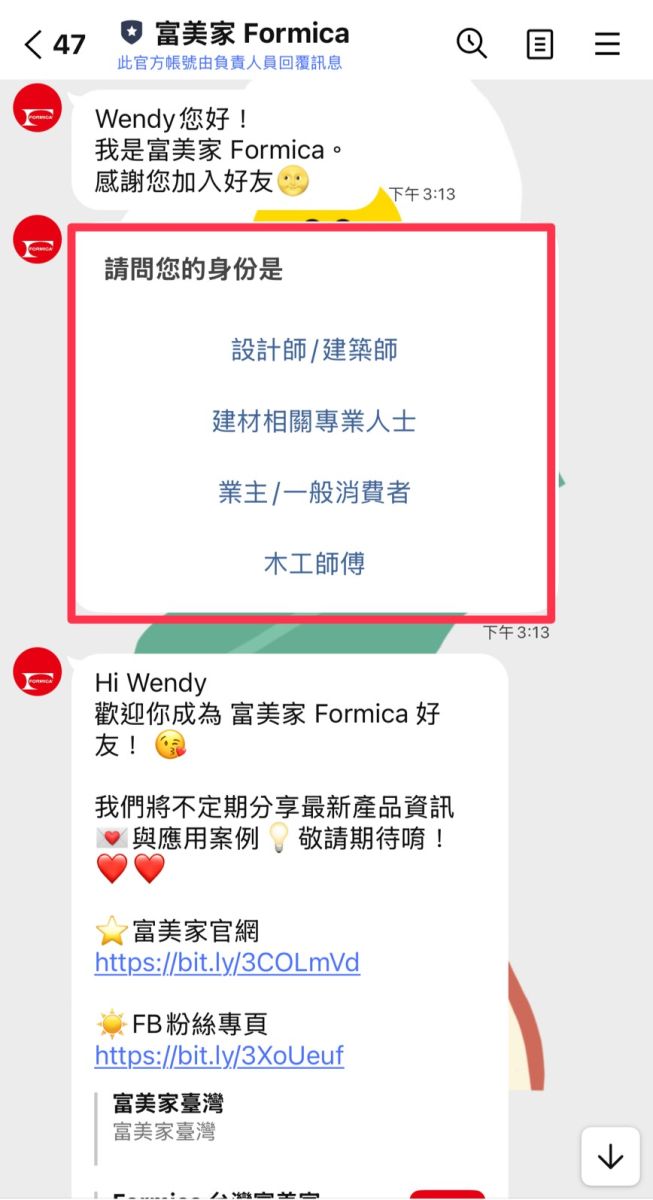
Task: Open the 富美家官網 bit.ly/3COLmVd link
Action: click(227, 963)
